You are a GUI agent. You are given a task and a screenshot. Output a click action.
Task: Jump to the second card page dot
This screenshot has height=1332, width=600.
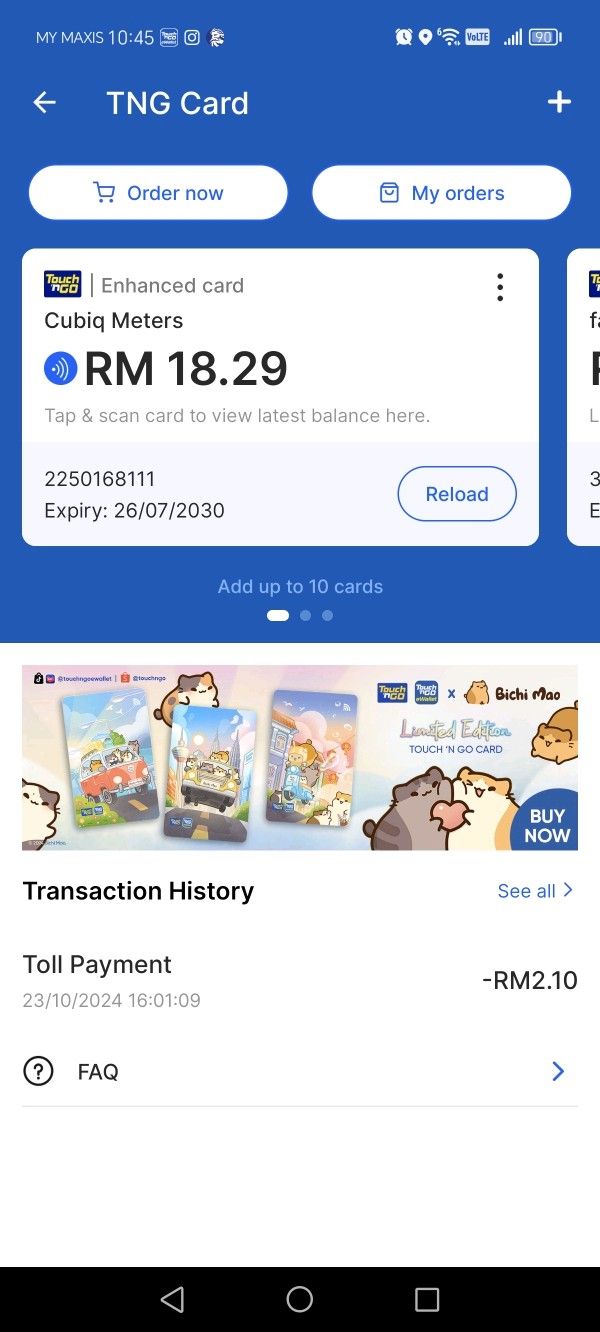pos(306,615)
